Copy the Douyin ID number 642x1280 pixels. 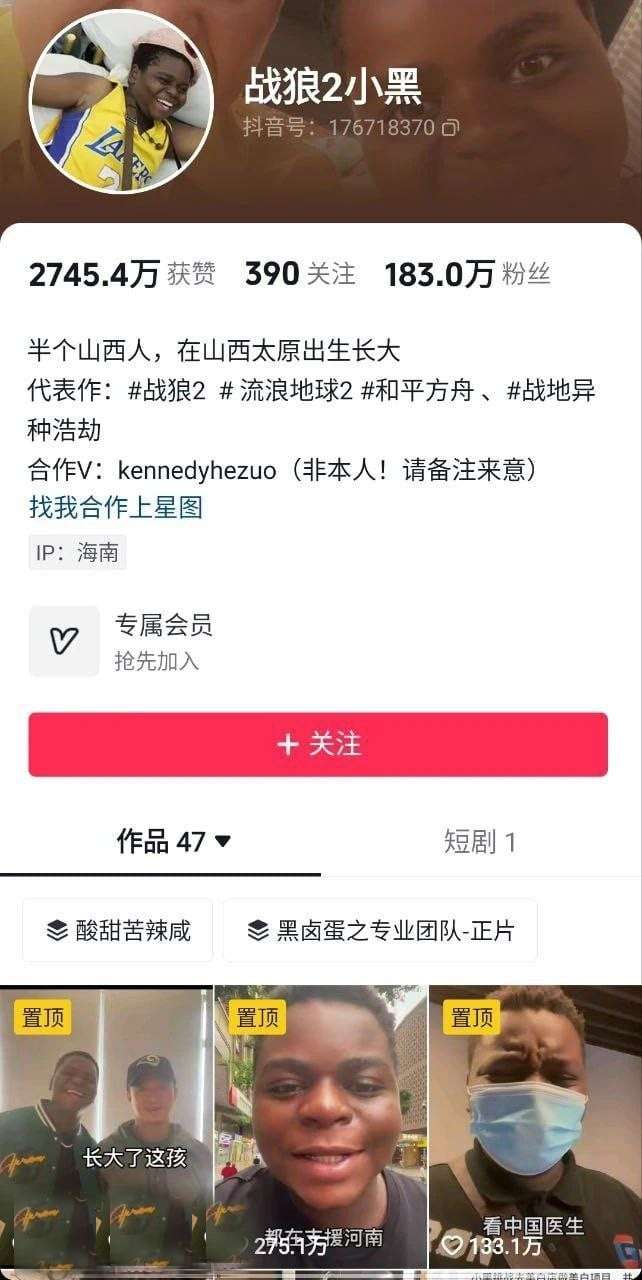[x=451, y=128]
